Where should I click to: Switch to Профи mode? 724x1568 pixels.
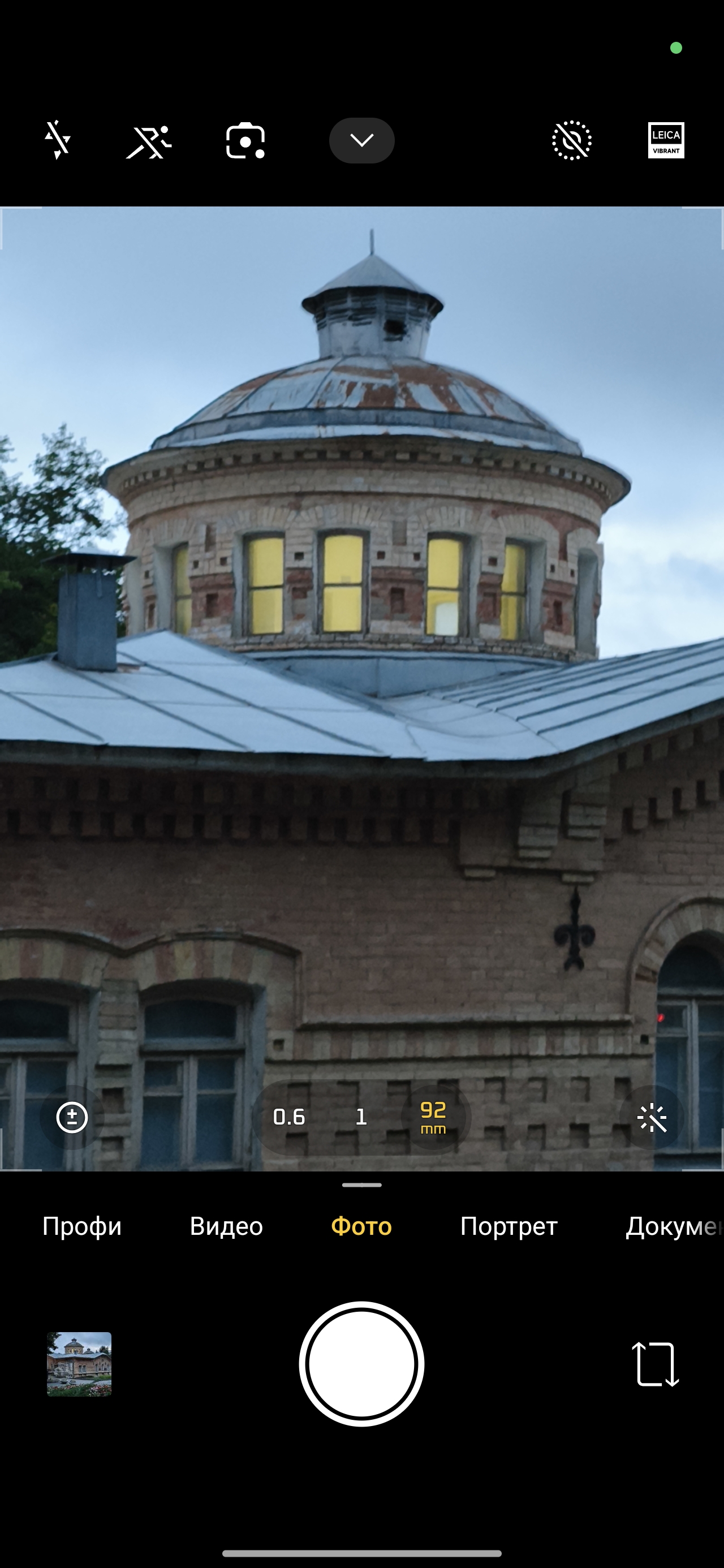coord(81,1226)
